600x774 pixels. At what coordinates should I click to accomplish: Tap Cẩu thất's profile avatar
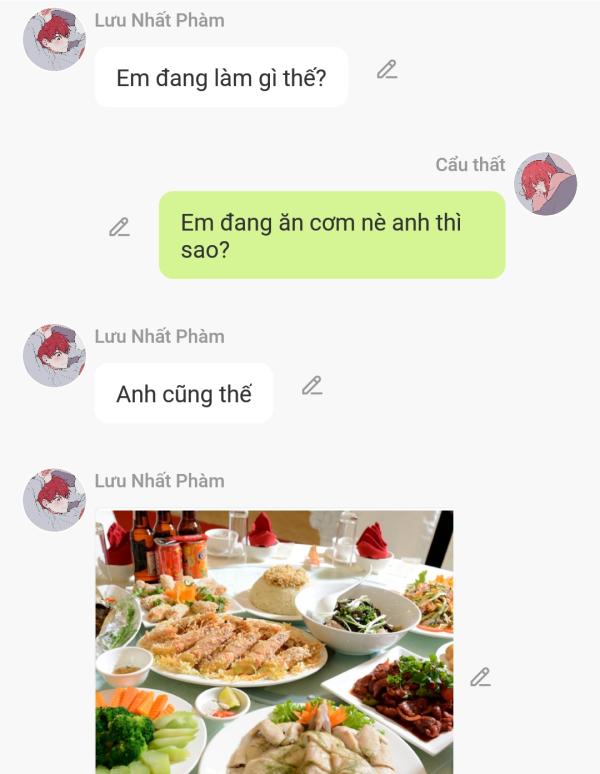(545, 184)
